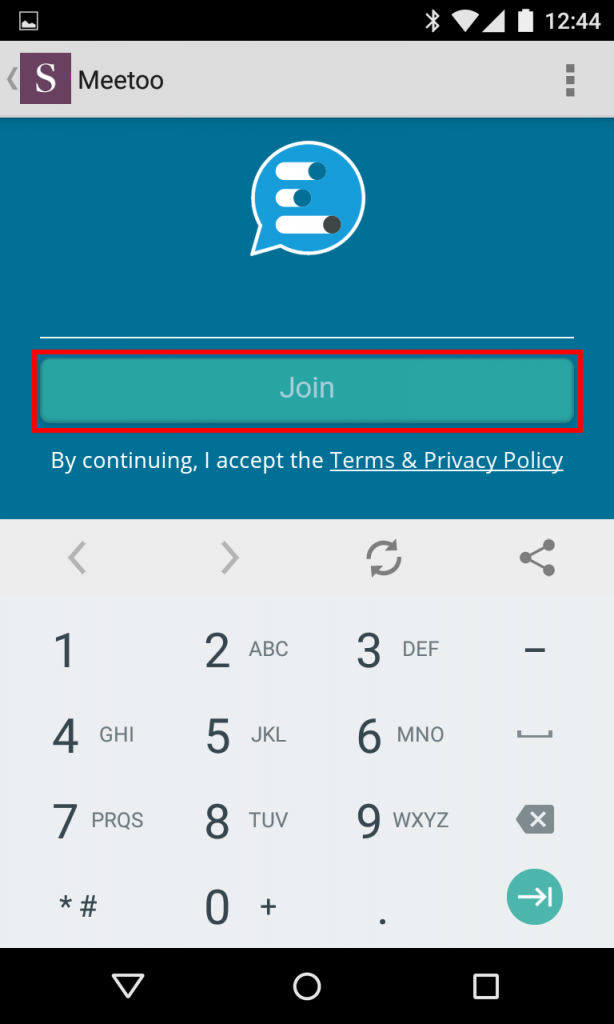Tap the Join button

[307, 389]
